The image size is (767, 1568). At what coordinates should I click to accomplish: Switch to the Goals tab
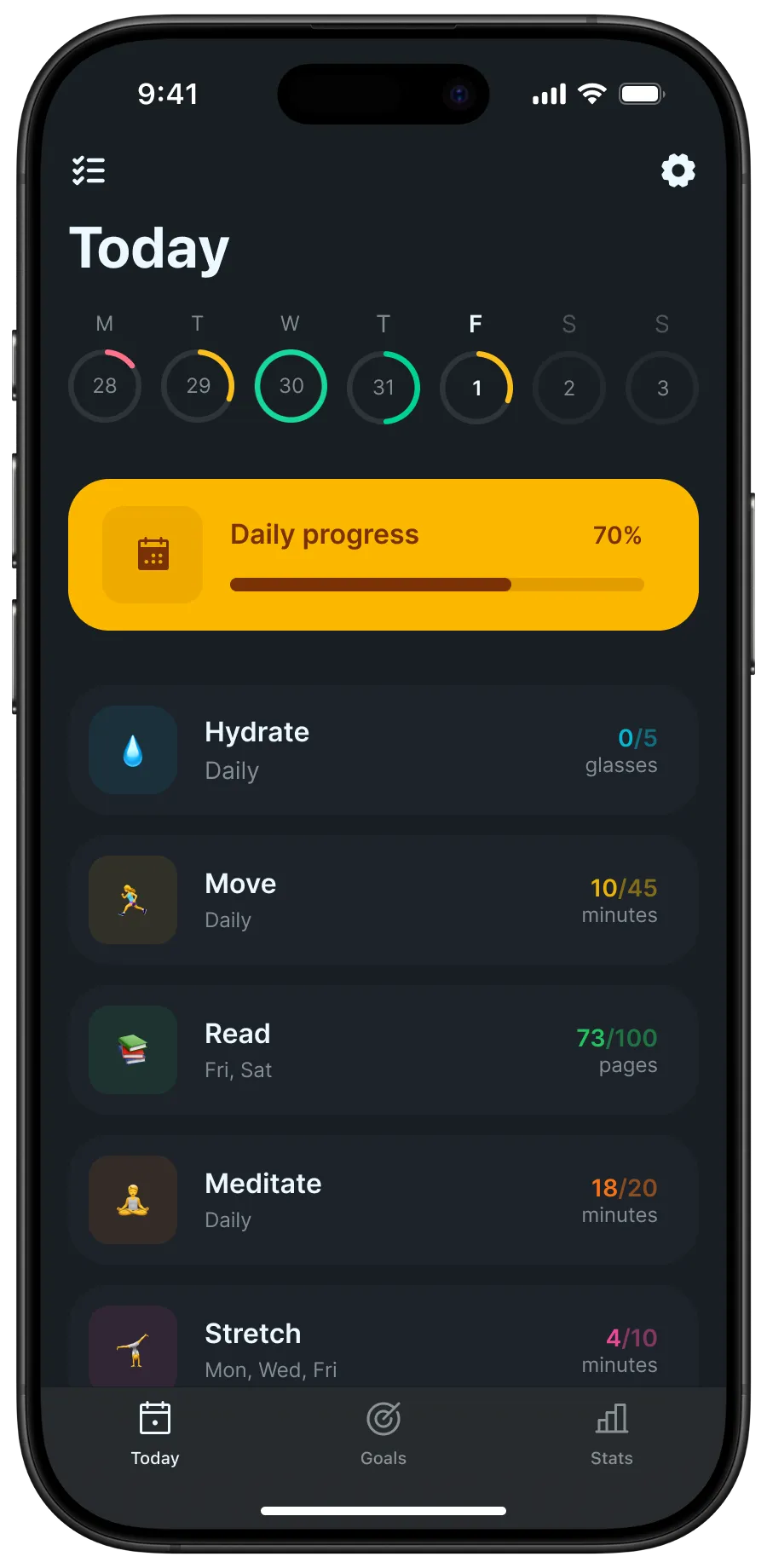point(383,1433)
